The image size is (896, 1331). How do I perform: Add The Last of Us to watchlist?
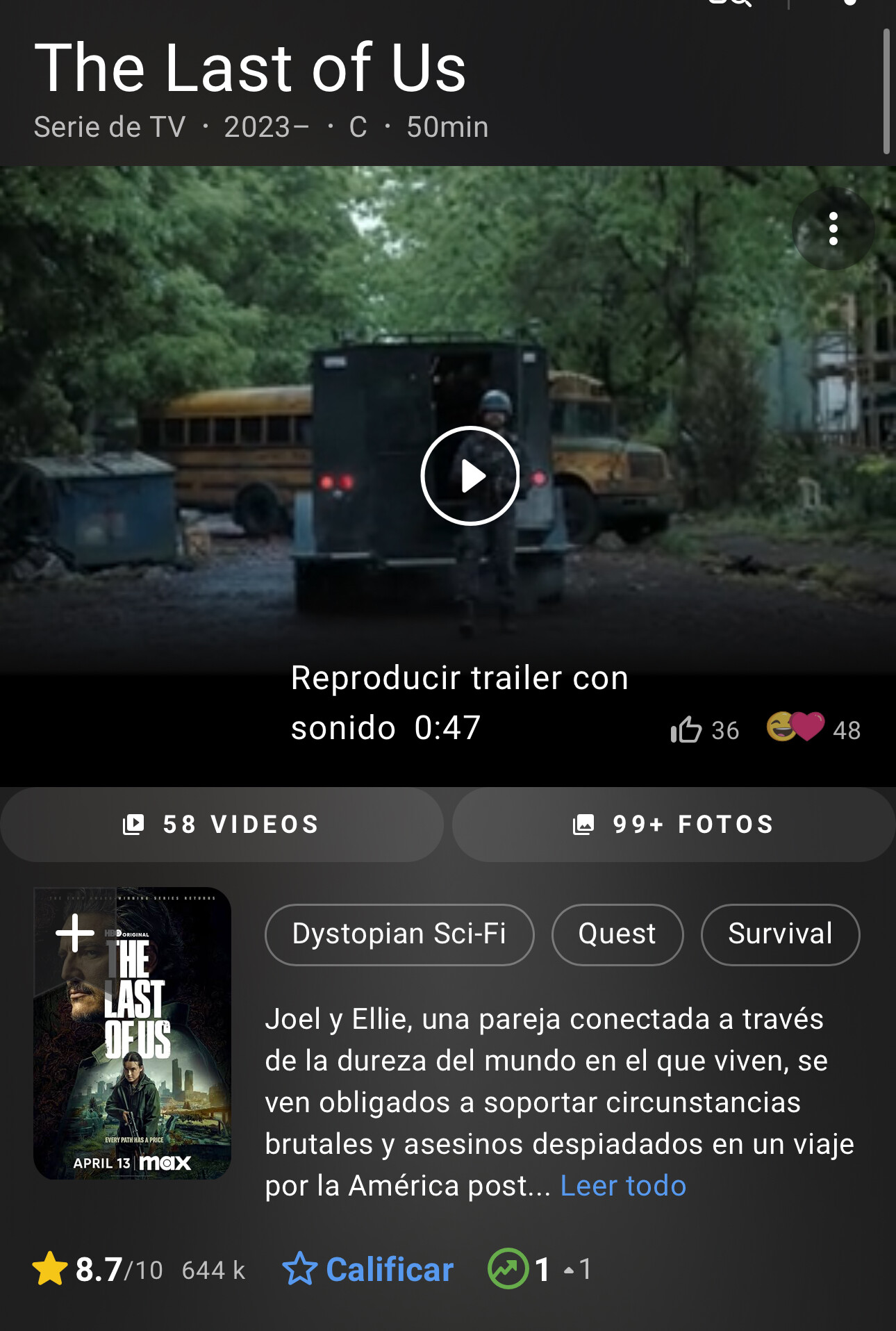(75, 933)
